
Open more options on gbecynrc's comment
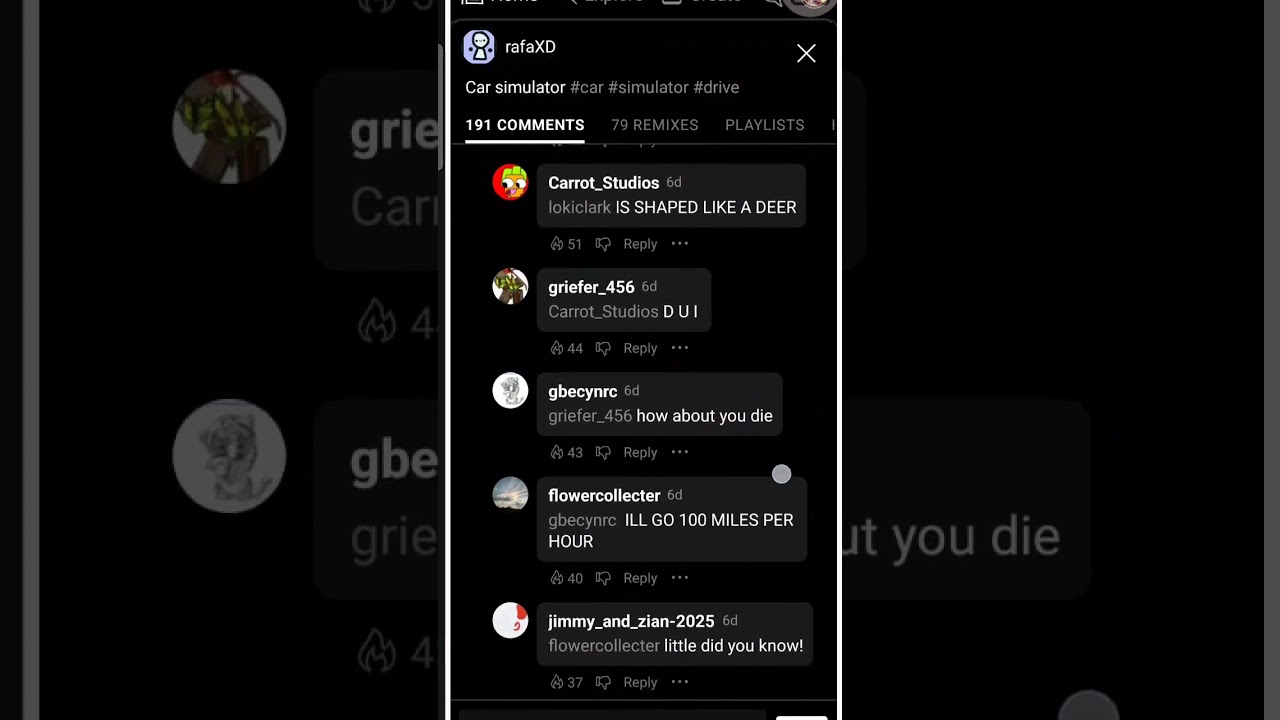680,452
